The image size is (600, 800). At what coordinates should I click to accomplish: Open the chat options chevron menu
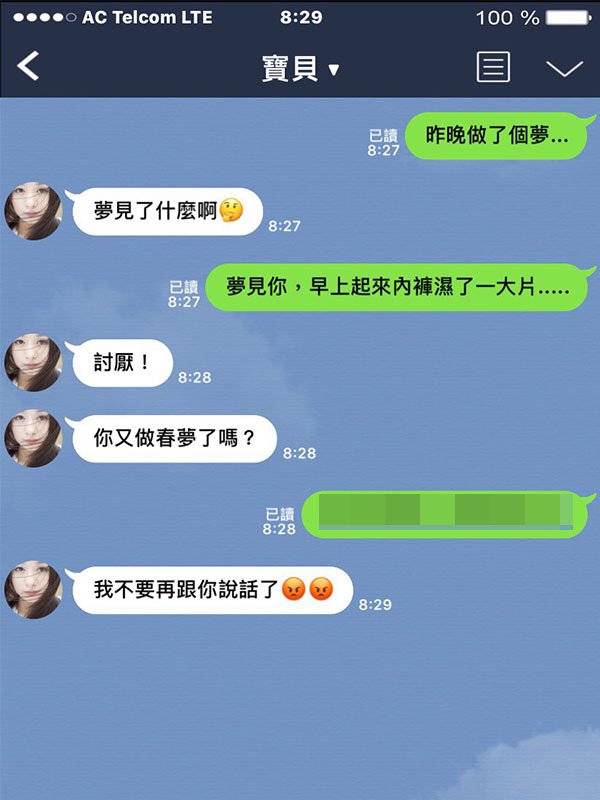point(564,67)
